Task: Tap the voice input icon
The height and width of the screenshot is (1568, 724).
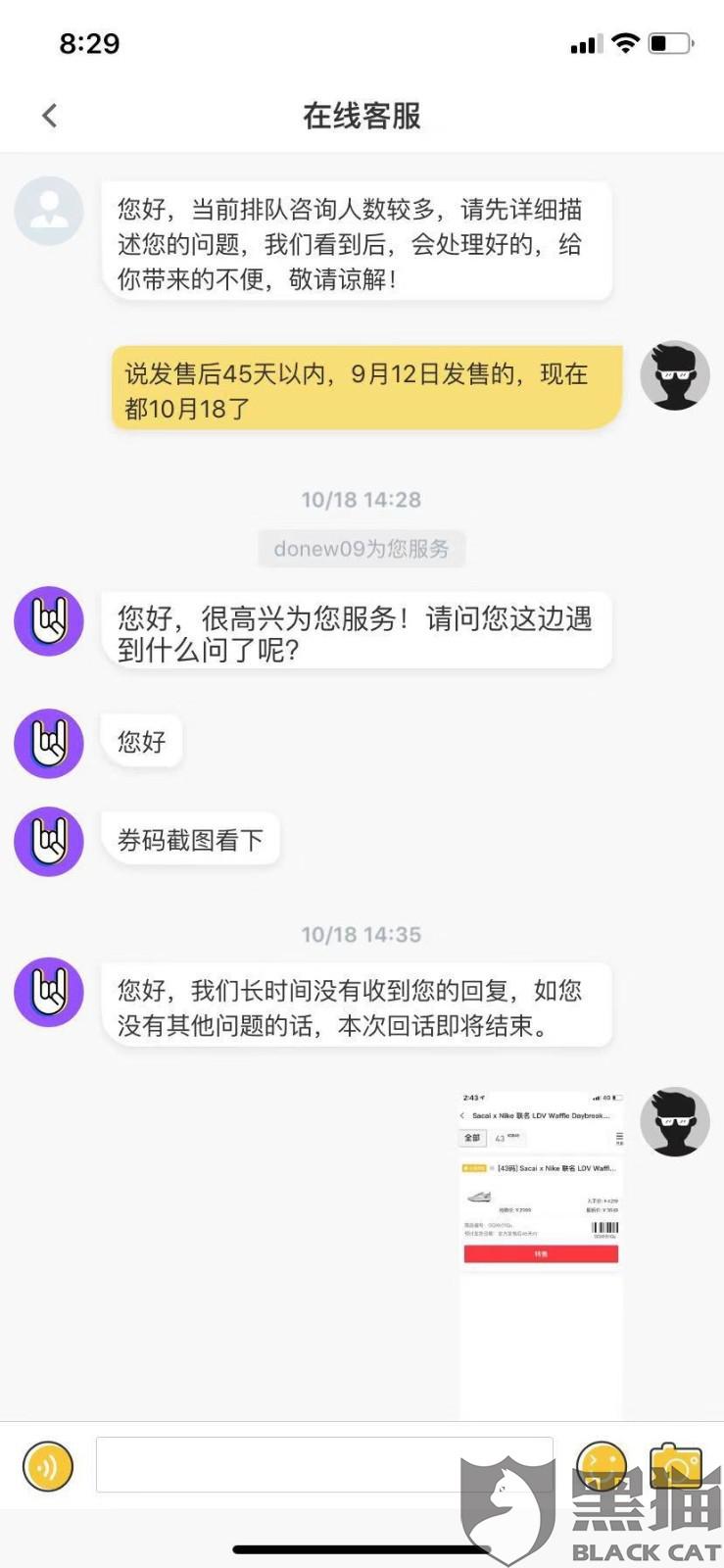Action: point(48,1467)
